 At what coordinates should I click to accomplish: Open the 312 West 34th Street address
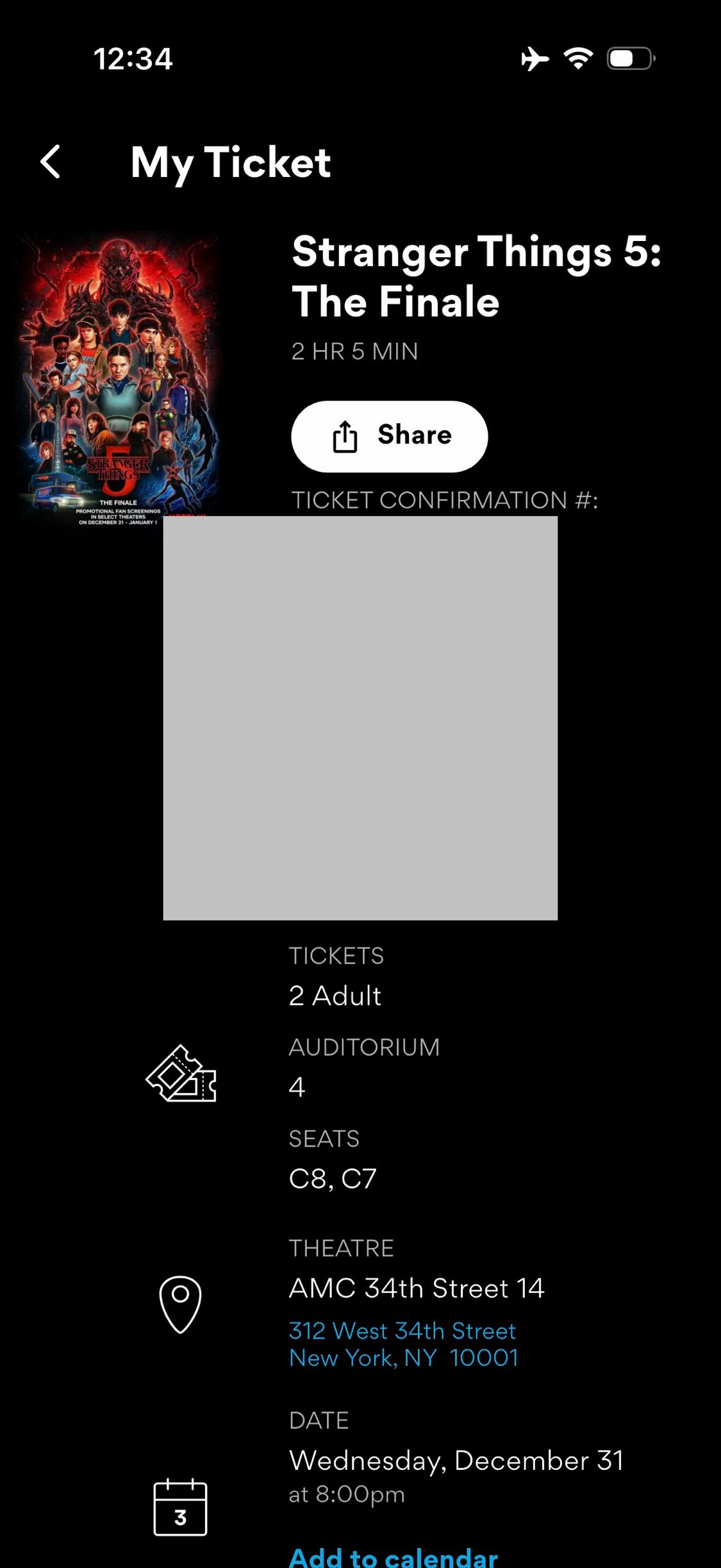(x=403, y=1344)
